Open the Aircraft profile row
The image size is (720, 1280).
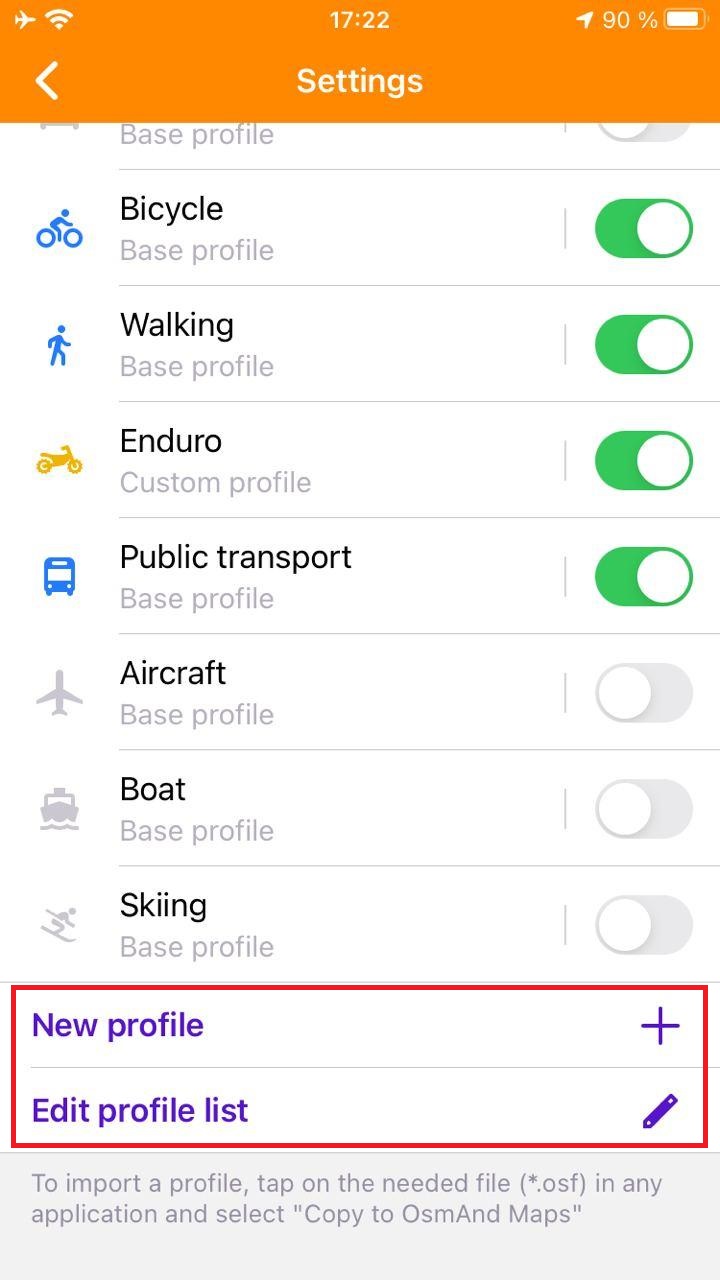pyautogui.click(x=300, y=693)
